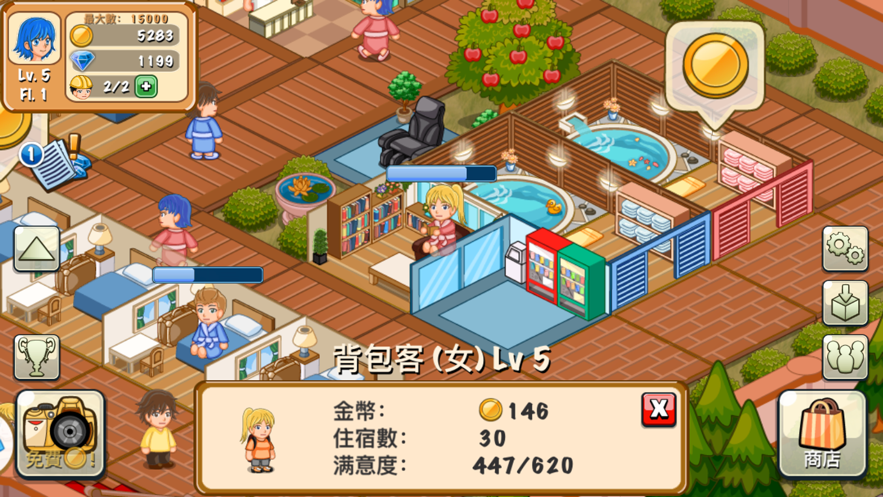Open the storage box icon
The height and width of the screenshot is (497, 883).
(845, 303)
